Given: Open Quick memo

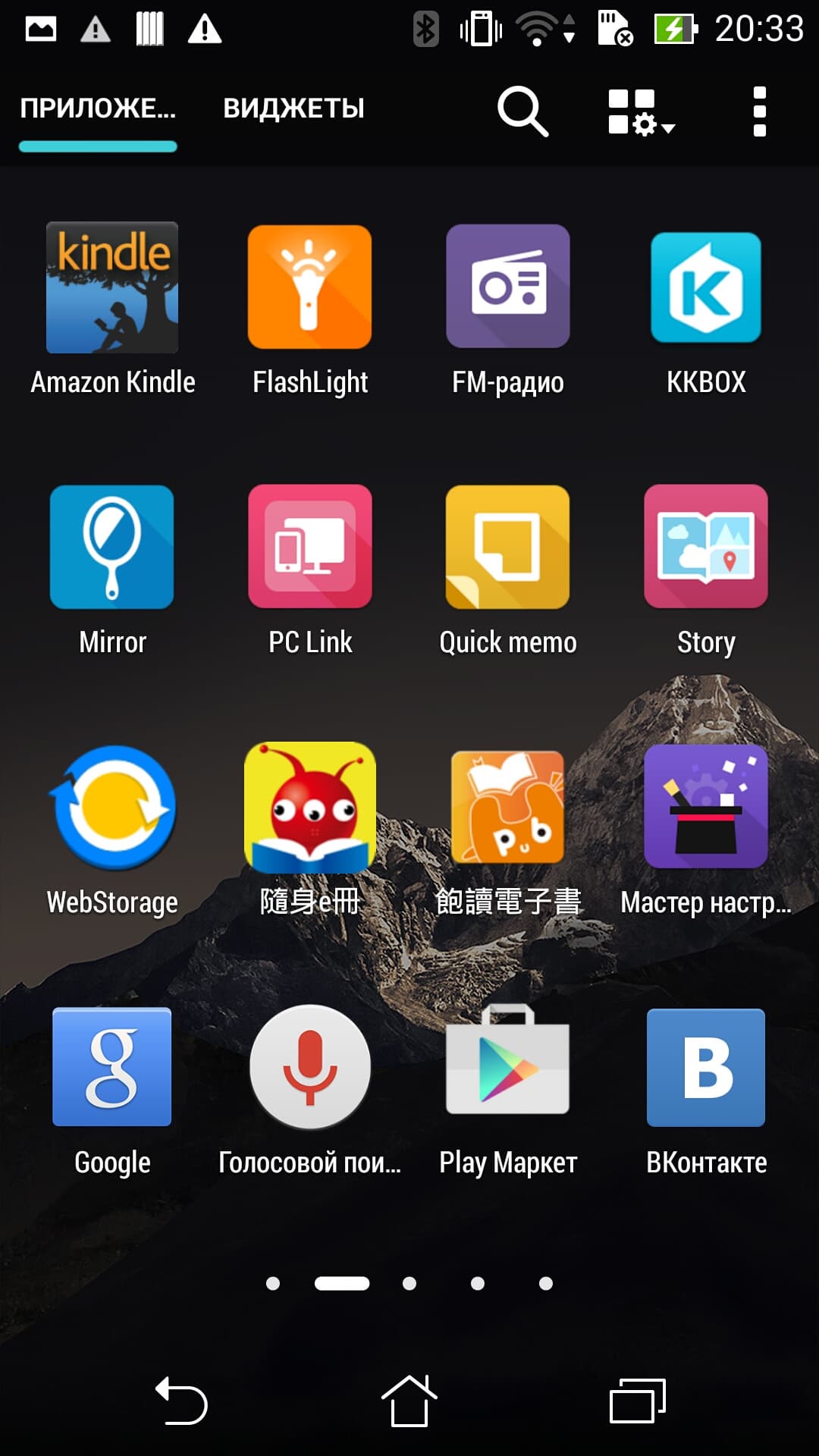Looking at the screenshot, I should 507,547.
